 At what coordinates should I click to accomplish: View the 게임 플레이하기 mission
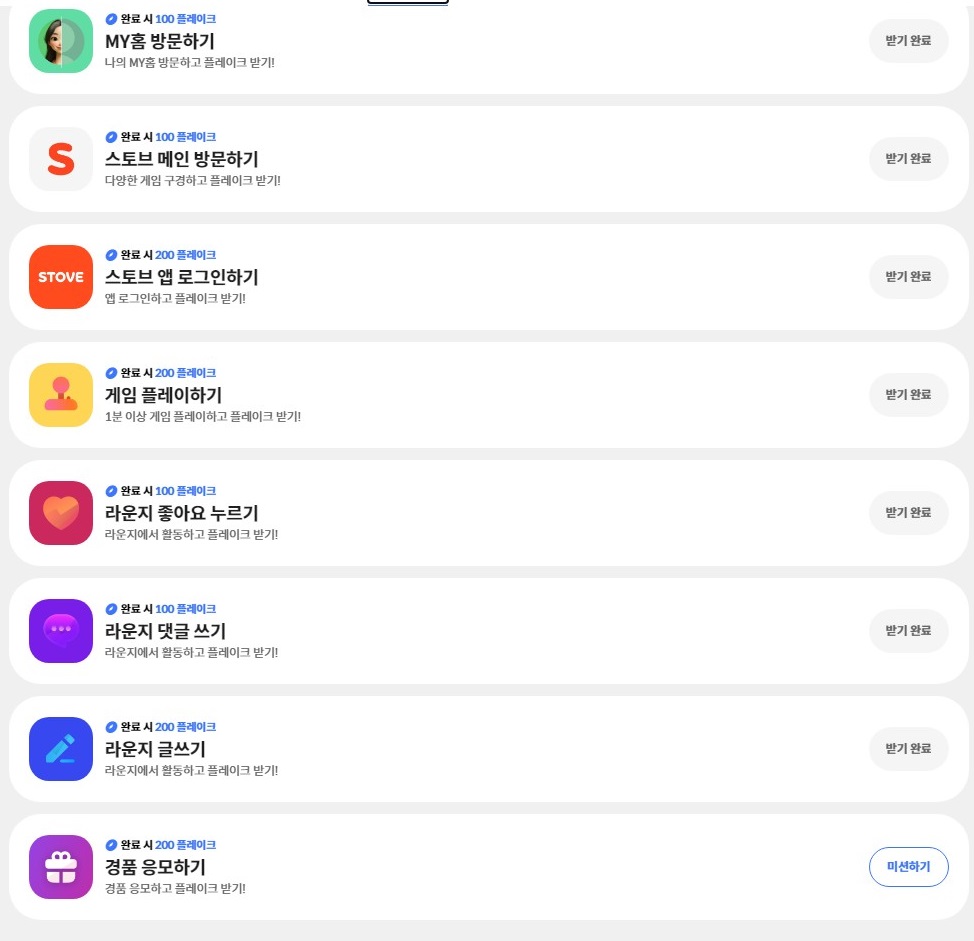163,395
